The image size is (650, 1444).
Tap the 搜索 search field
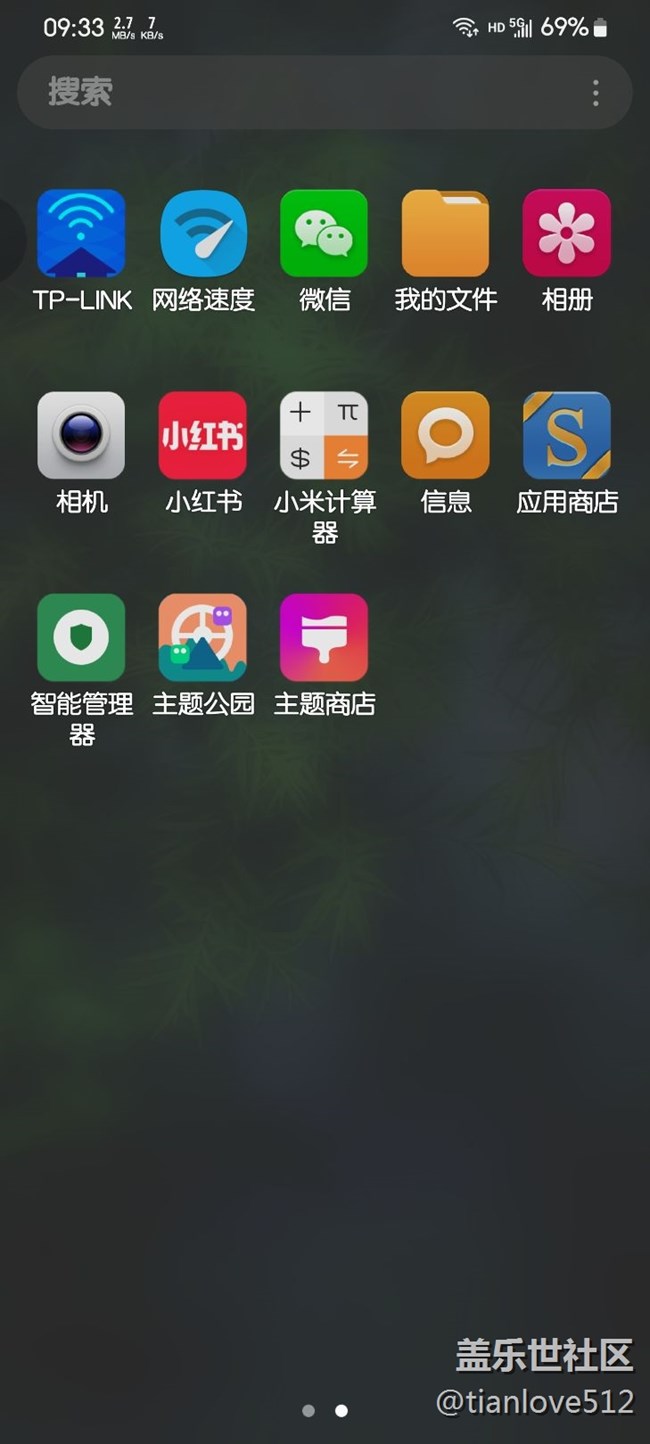[x=300, y=92]
